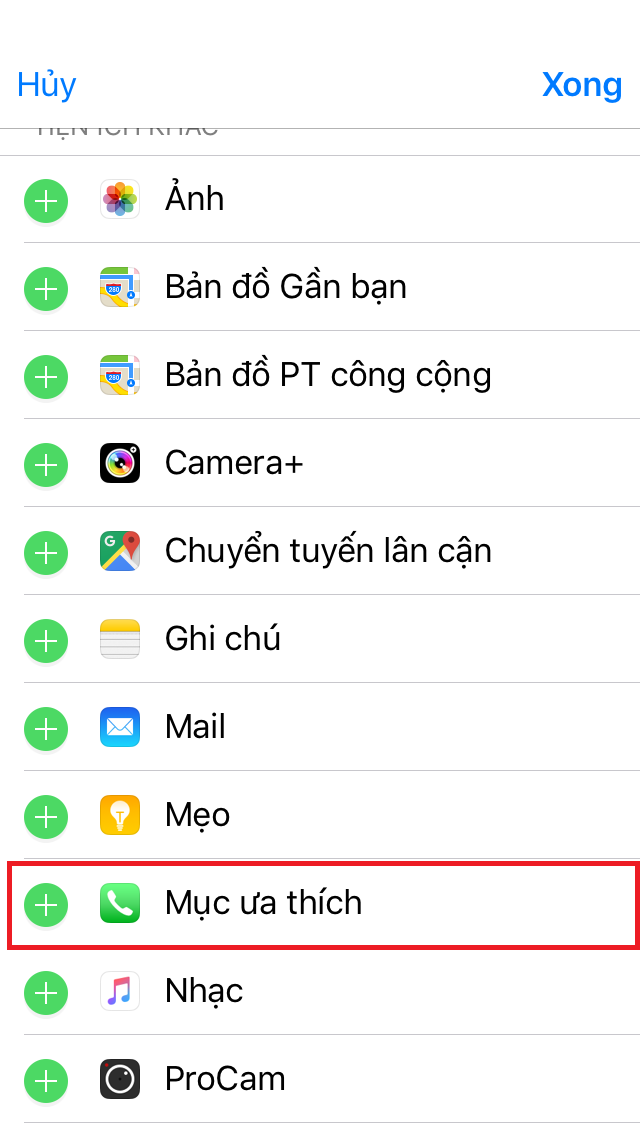Tap Hủy to cancel editing
640x1136 pixels.
pyautogui.click(x=47, y=85)
